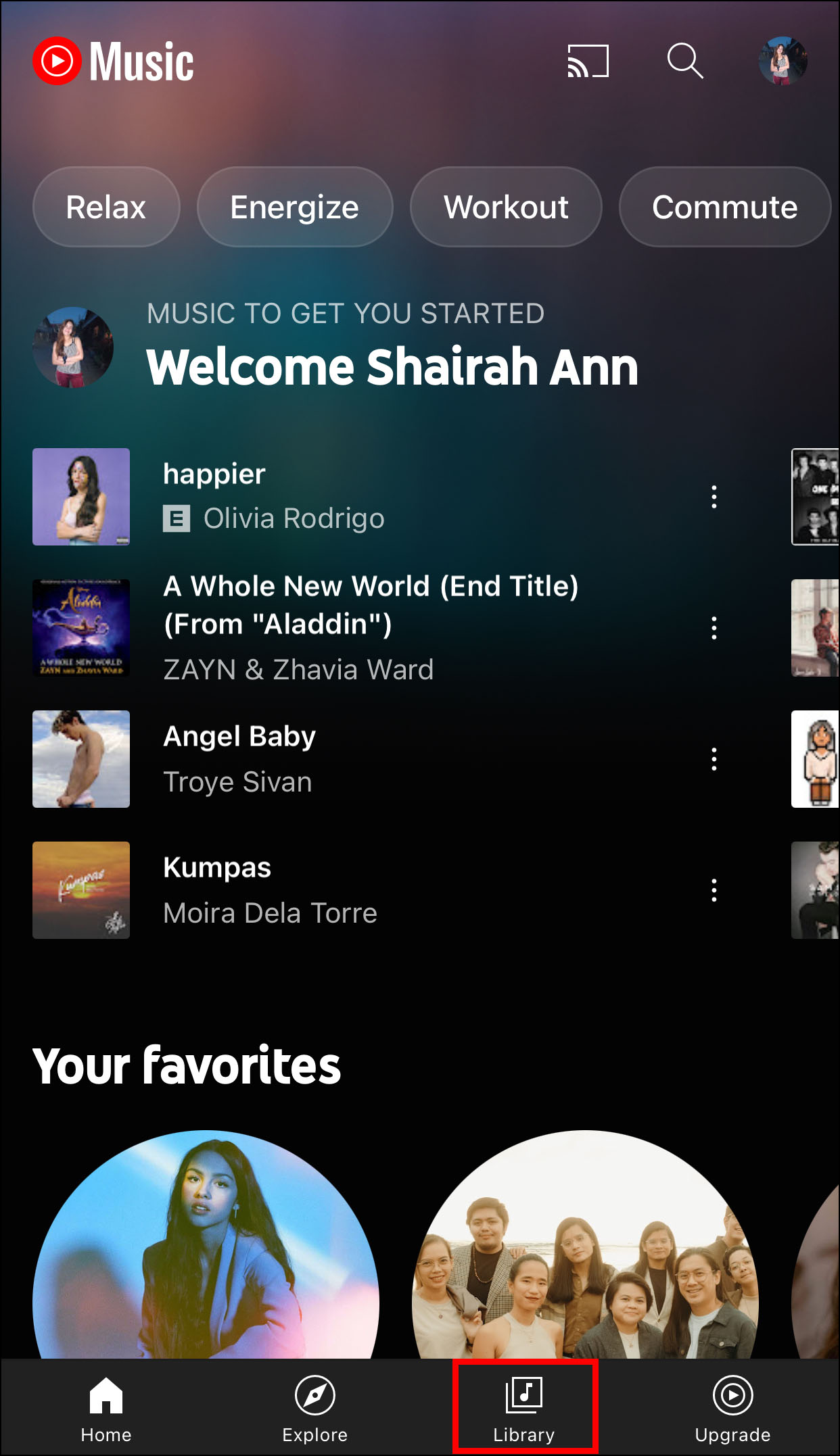Open more options for Angel Baby
This screenshot has height=1456, width=840.
tap(714, 759)
